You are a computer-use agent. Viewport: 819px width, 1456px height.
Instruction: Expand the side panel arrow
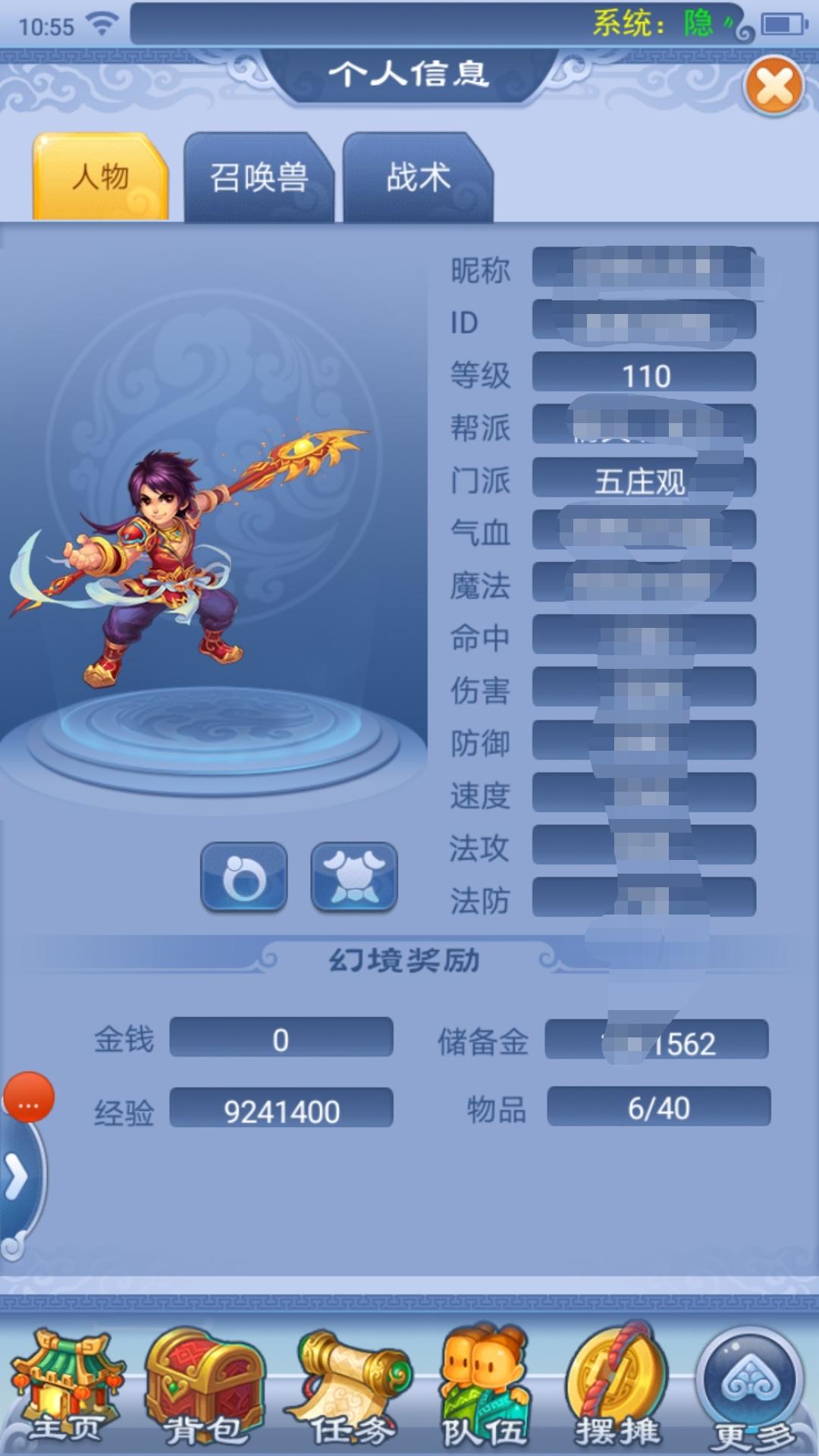tap(18, 1178)
